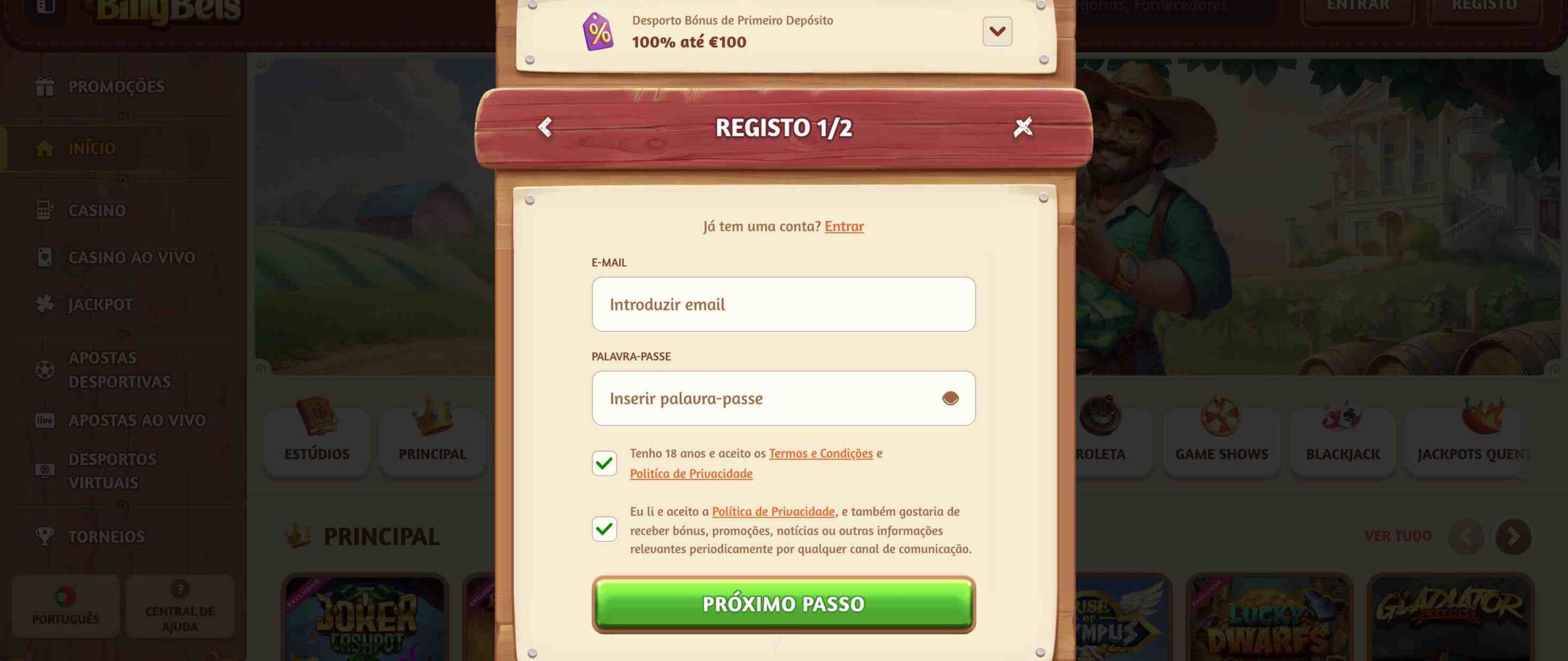Show the password with the eye icon
The width and height of the screenshot is (1568, 661).
949,398
